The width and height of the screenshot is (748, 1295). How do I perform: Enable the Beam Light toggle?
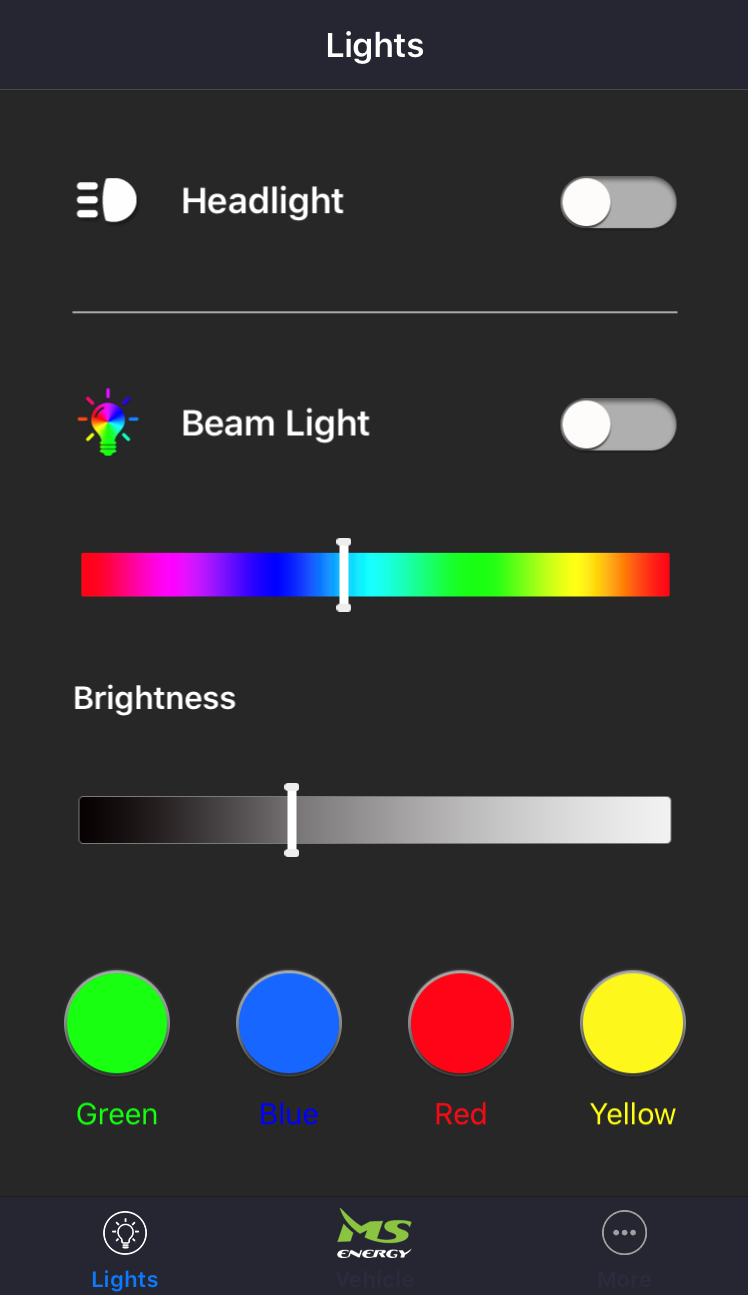pos(618,425)
